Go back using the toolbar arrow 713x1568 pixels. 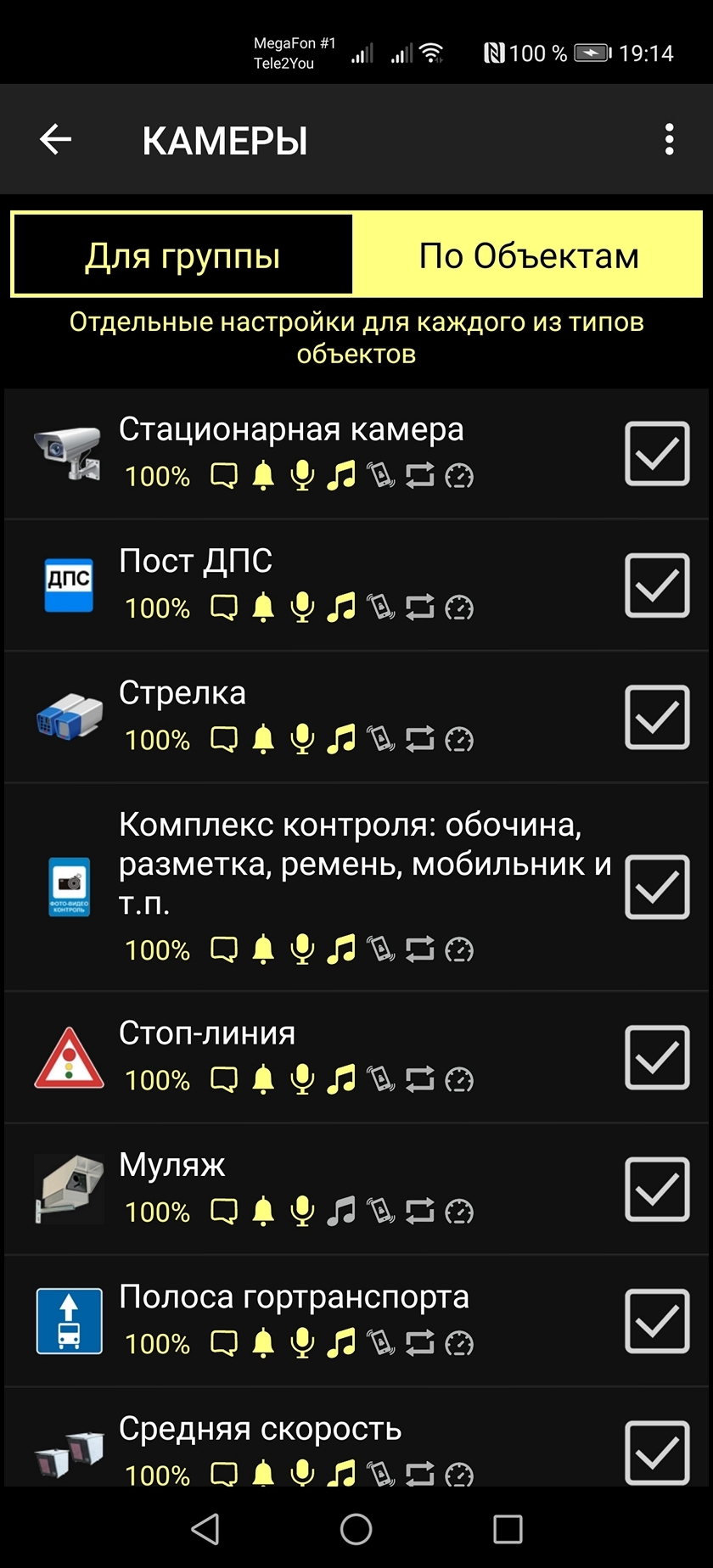coord(56,139)
